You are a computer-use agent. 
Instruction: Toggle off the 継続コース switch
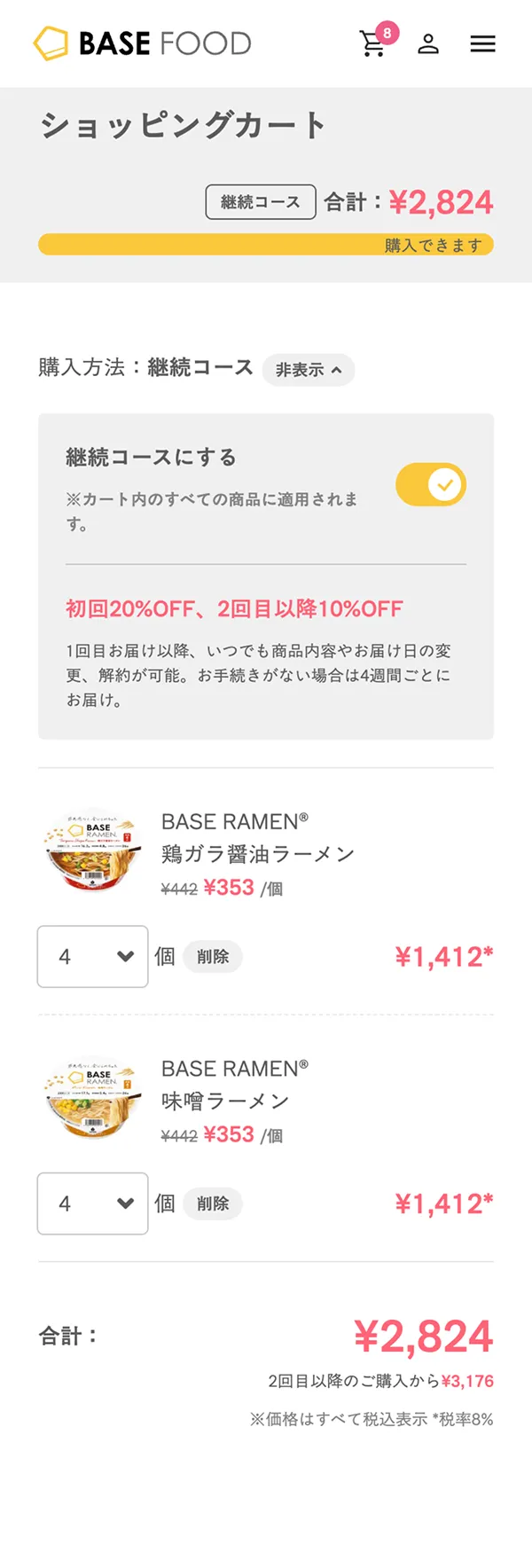pos(431,485)
